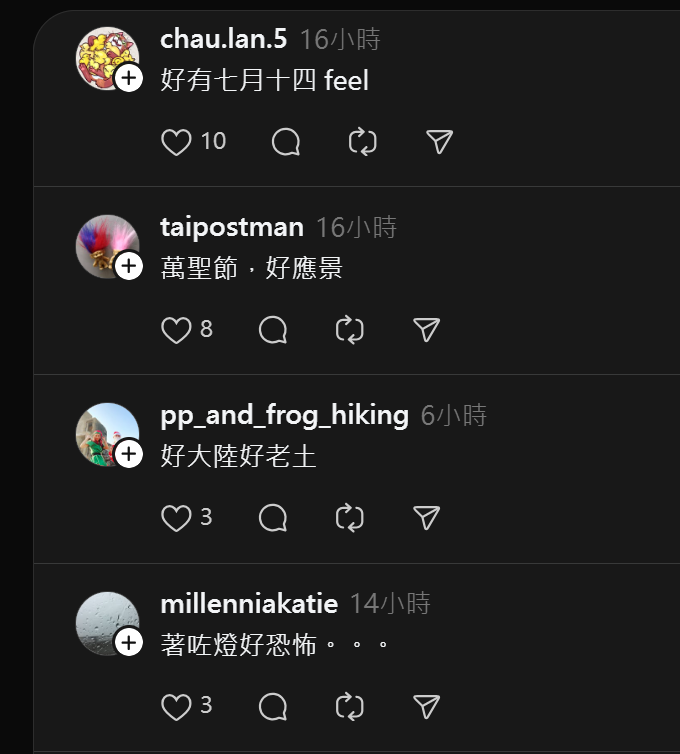Image resolution: width=680 pixels, height=754 pixels.
Task: Open chau.lan.5's profile
Action: point(223,39)
